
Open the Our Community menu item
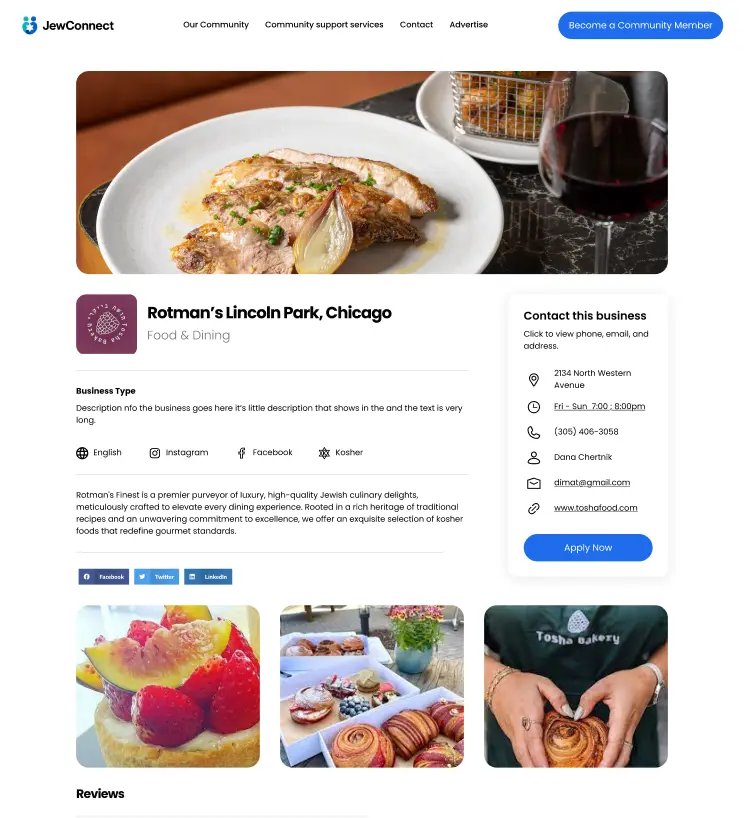[x=215, y=25]
